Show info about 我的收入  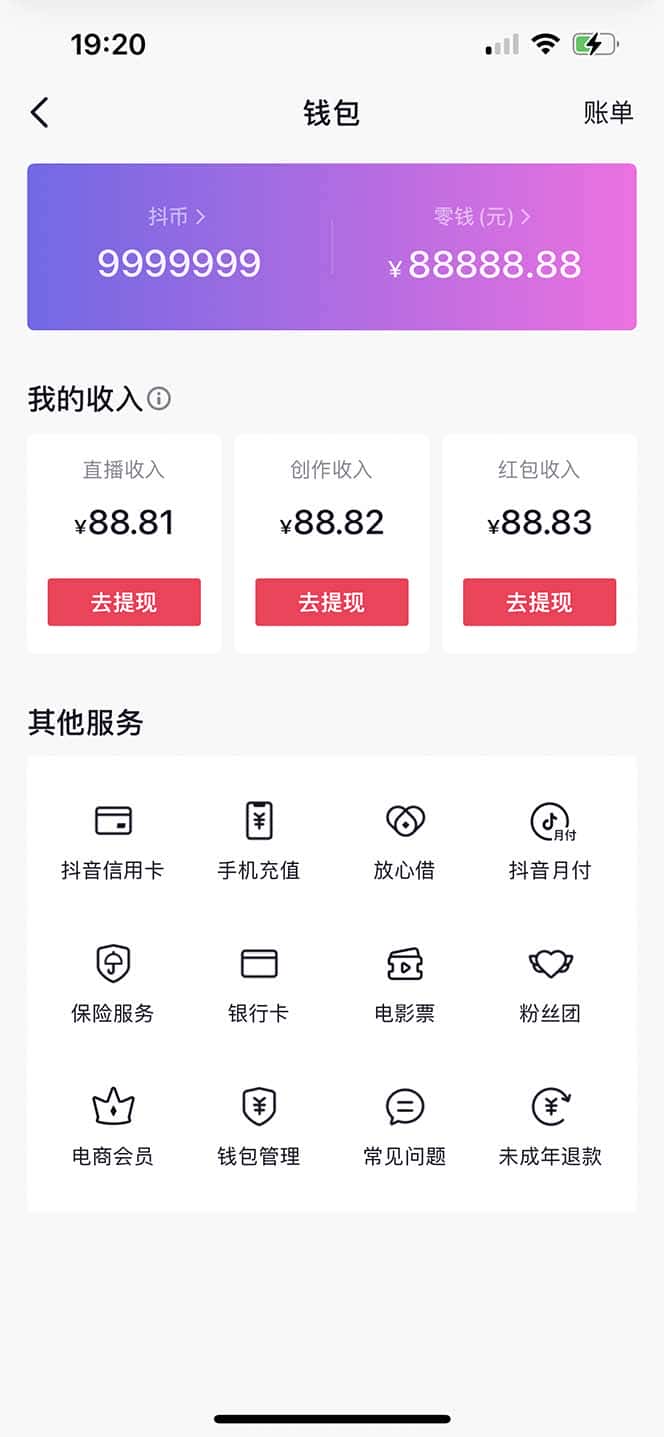tap(159, 400)
